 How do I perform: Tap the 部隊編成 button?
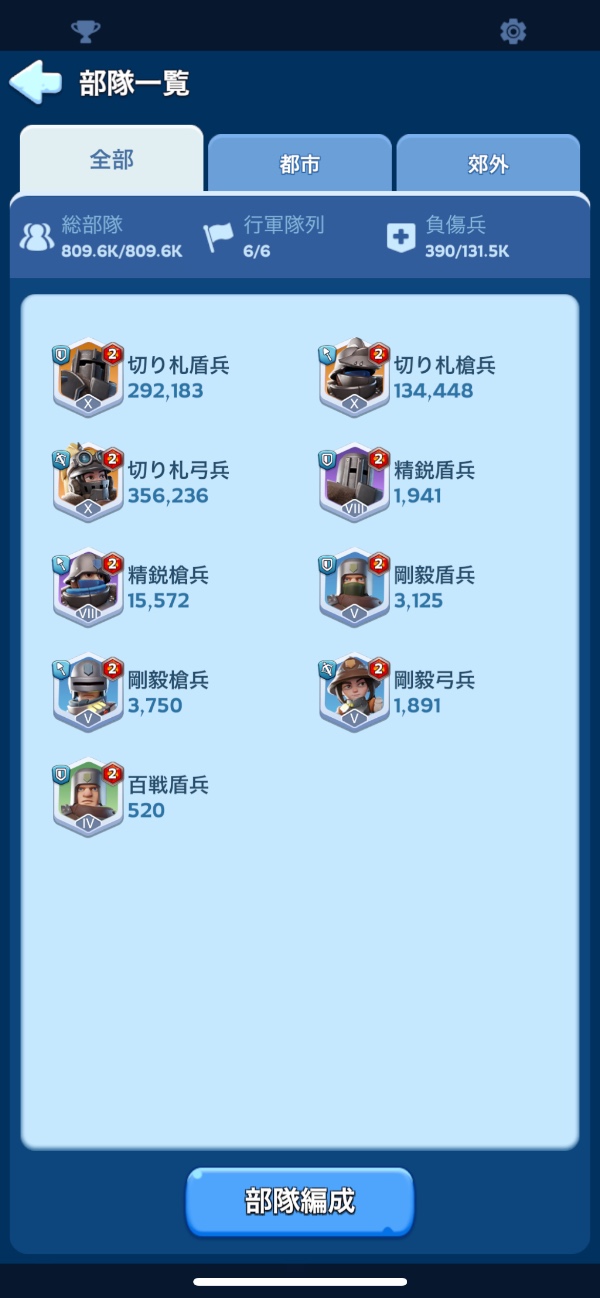(299, 1201)
